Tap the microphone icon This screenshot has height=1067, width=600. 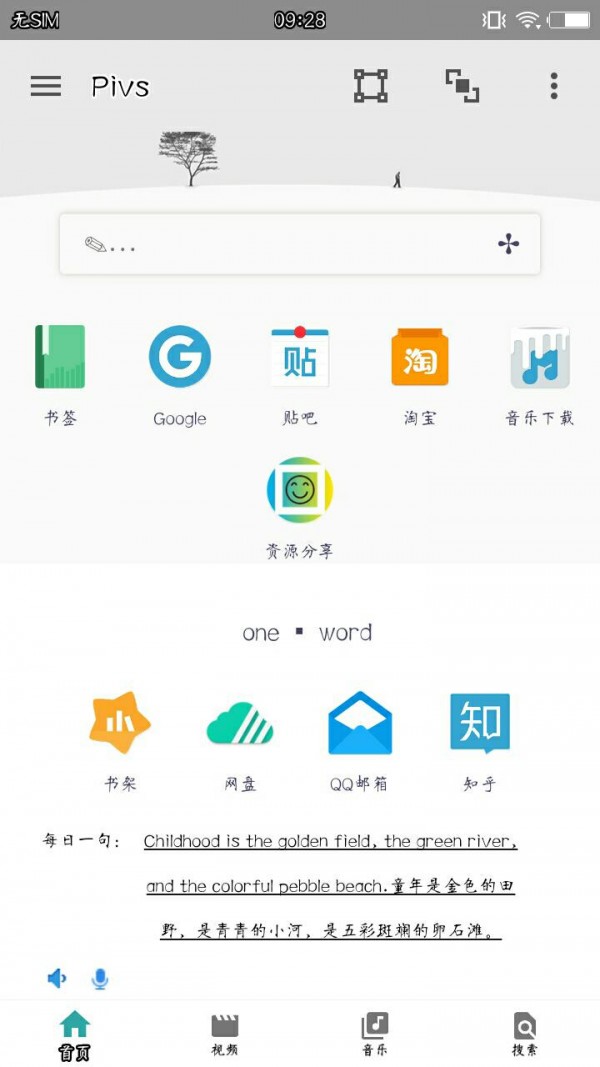point(100,979)
